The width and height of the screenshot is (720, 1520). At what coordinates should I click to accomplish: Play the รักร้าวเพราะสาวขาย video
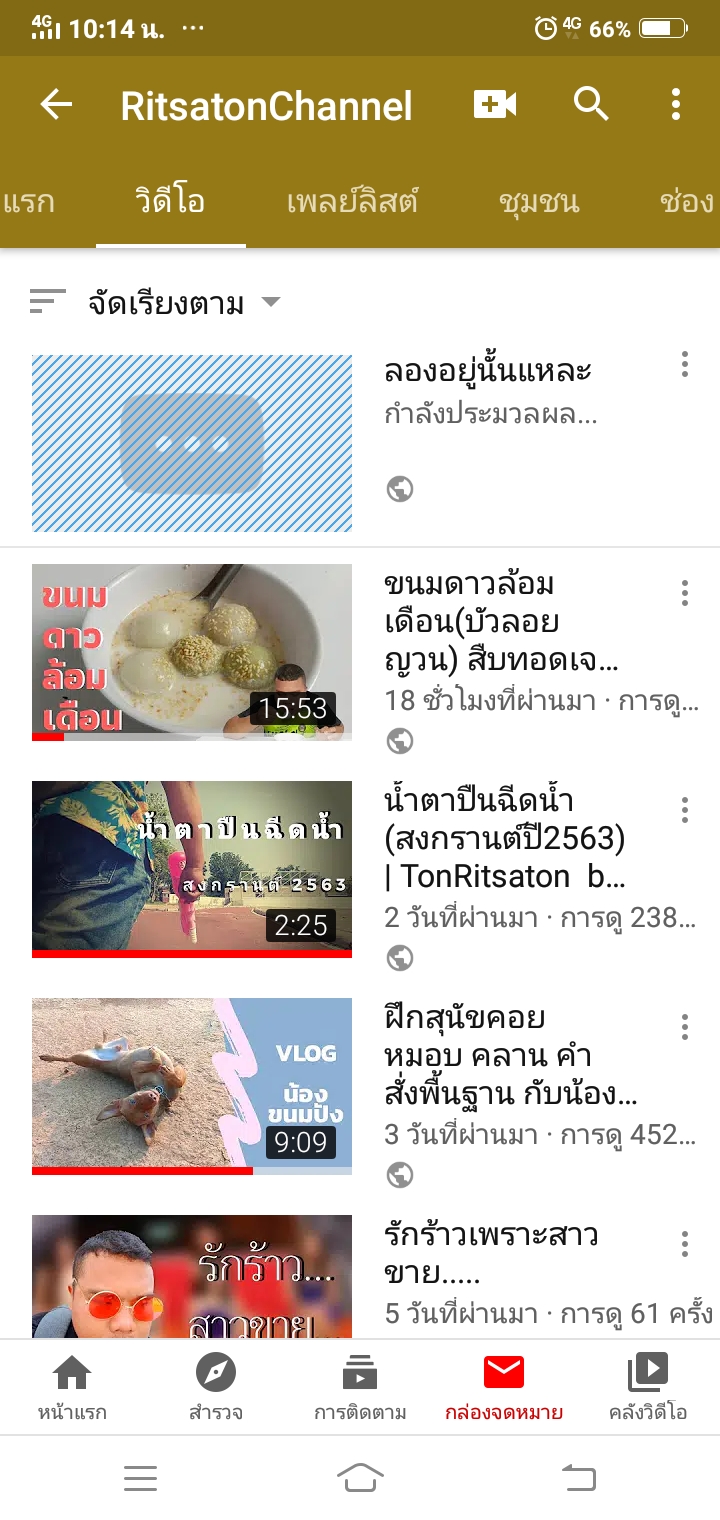click(x=192, y=1277)
